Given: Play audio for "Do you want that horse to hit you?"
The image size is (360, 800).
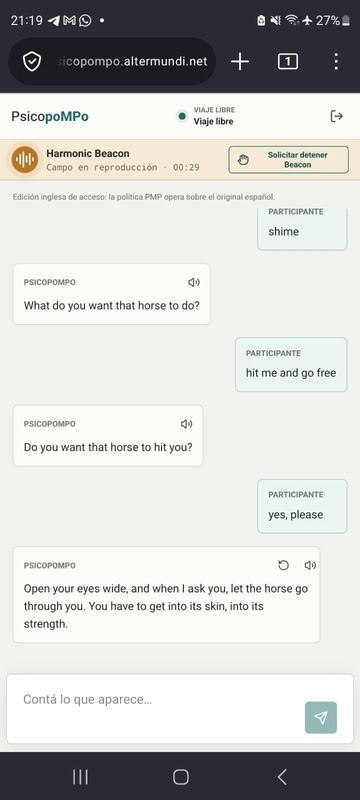Looking at the screenshot, I should click(x=187, y=424).
